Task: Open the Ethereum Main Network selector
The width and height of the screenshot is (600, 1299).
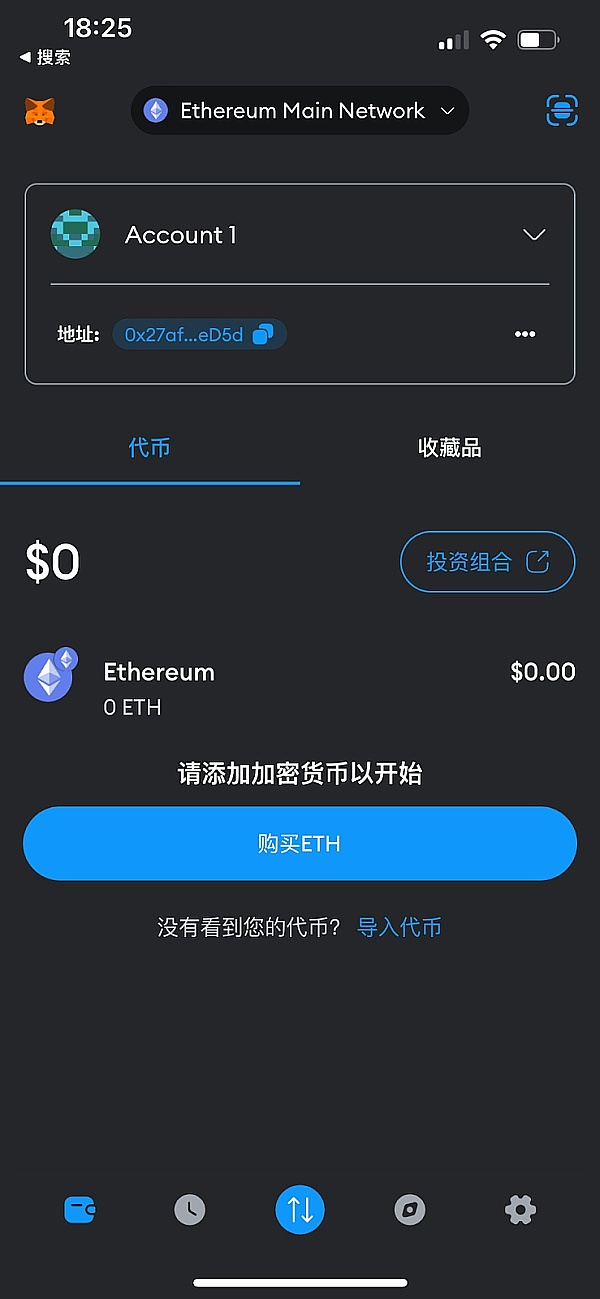Action: 300,111
